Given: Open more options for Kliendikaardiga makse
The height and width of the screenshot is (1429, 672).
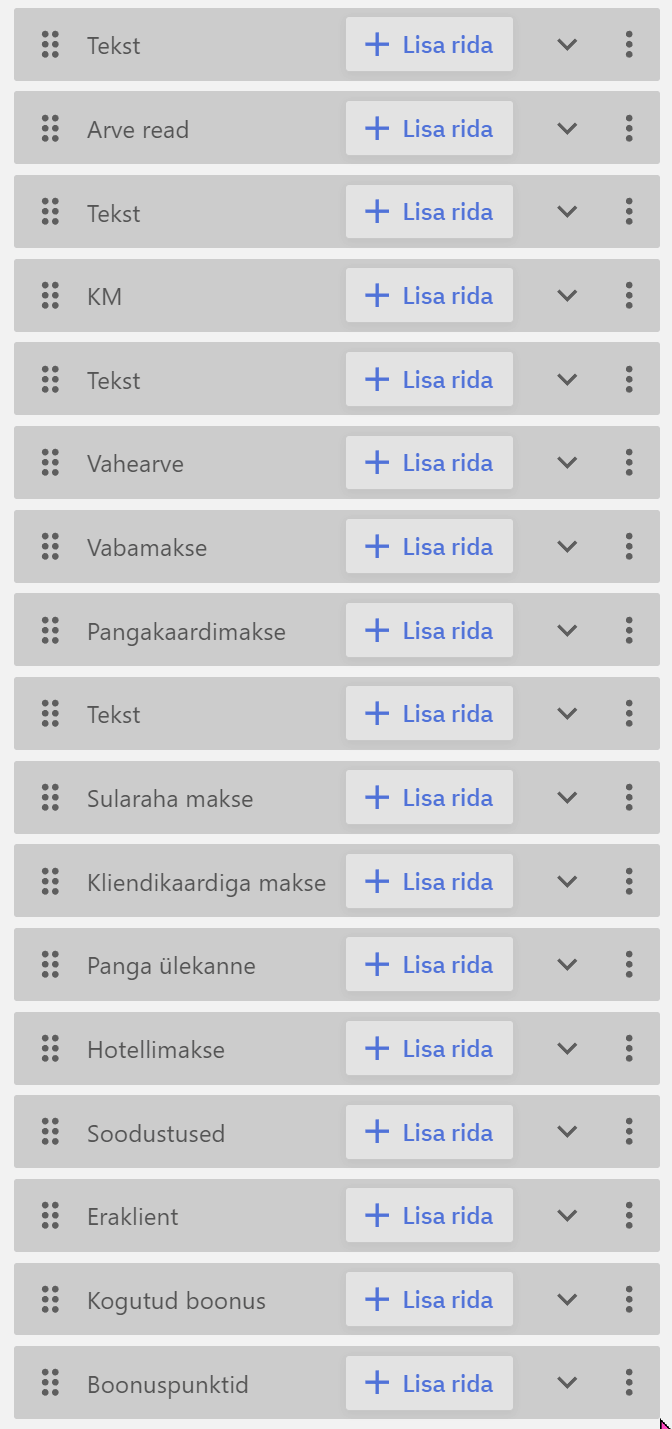Looking at the screenshot, I should click(629, 882).
